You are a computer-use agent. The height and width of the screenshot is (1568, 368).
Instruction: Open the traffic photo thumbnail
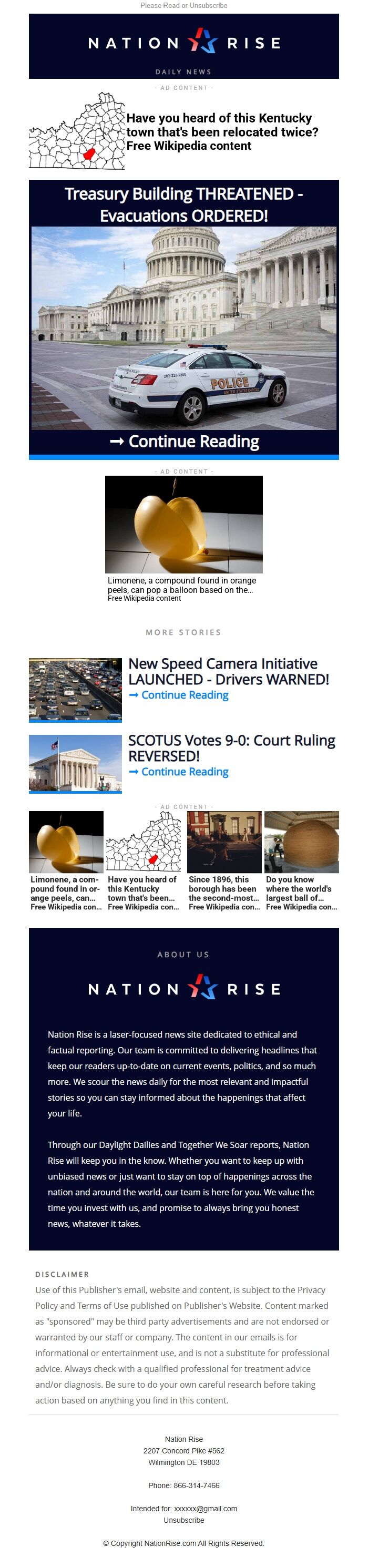click(76, 689)
